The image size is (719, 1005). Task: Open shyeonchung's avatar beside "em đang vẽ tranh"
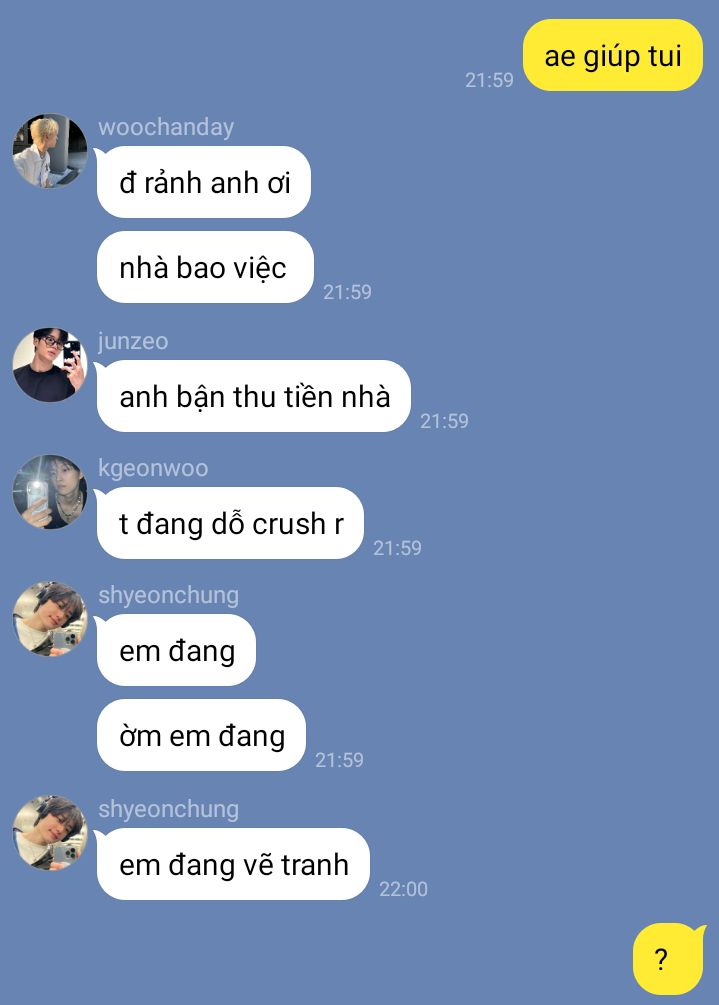[50, 833]
